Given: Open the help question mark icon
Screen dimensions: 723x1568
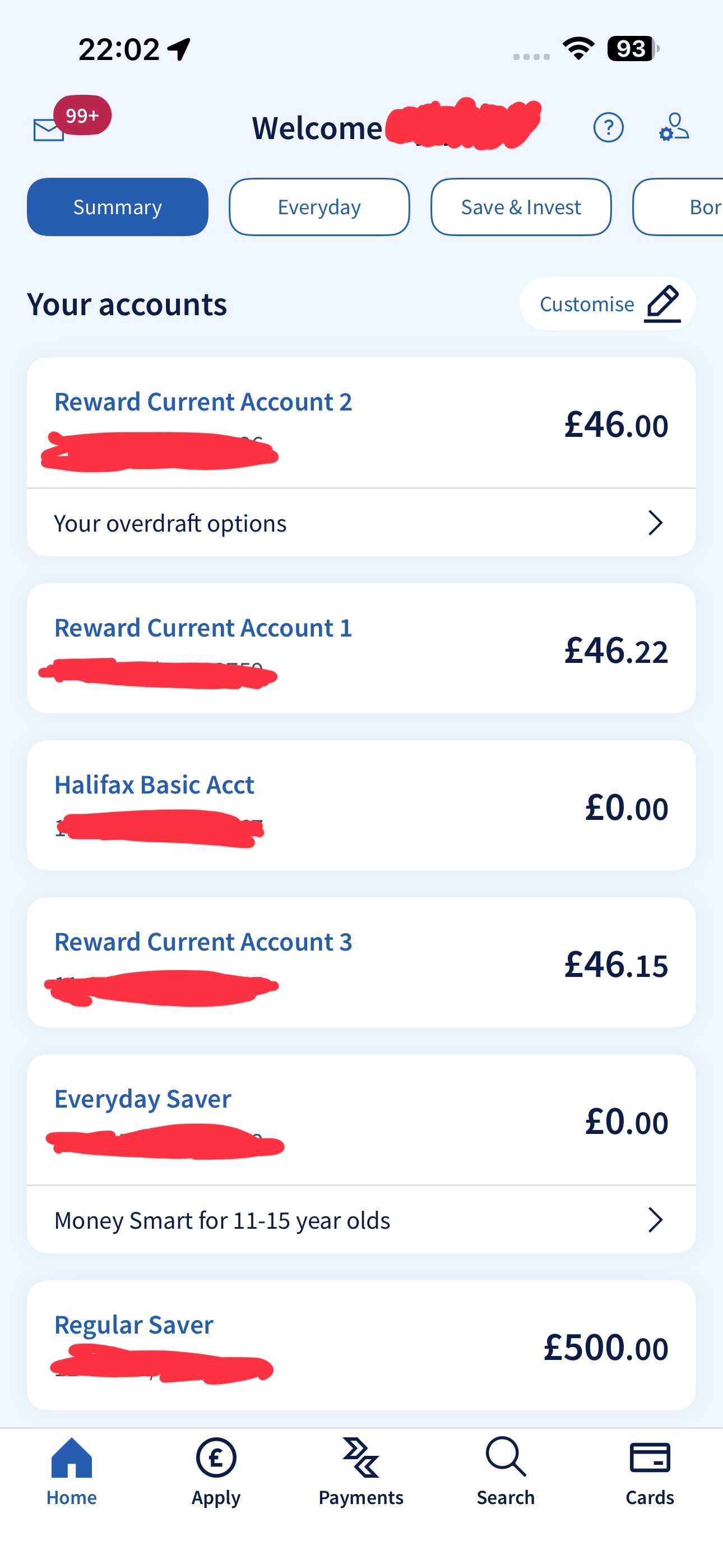Looking at the screenshot, I should click(x=608, y=128).
